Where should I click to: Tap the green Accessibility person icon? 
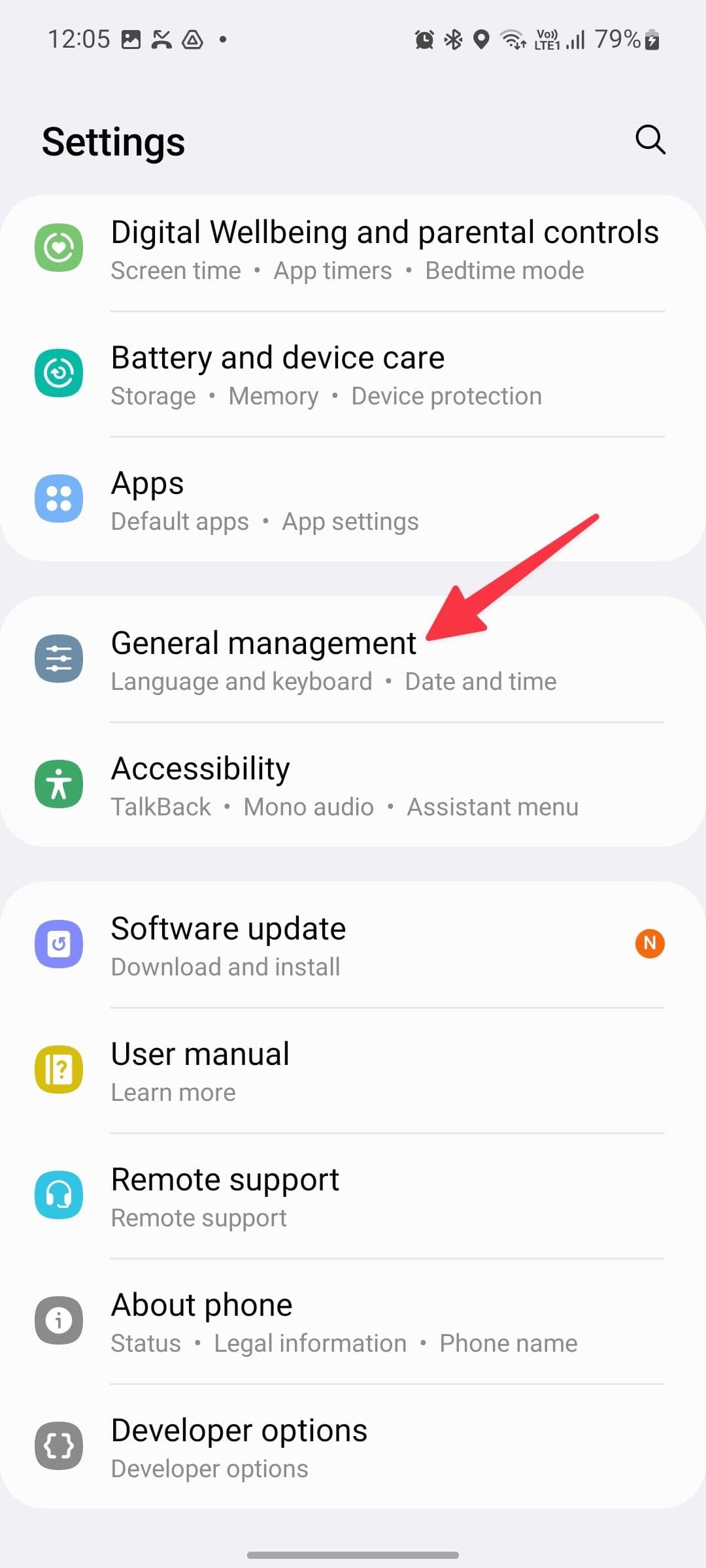(58, 784)
